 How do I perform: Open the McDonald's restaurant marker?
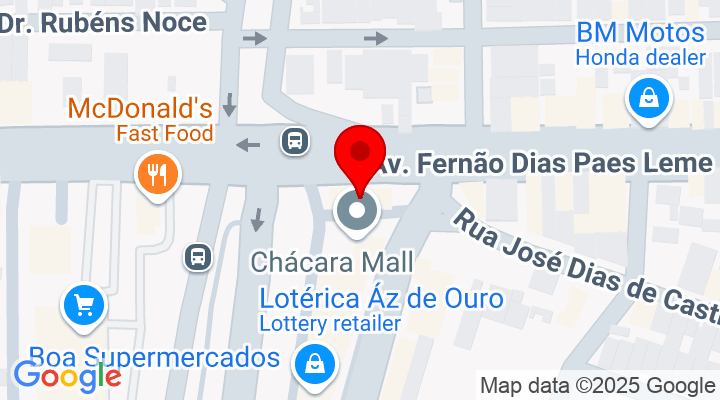(156, 176)
